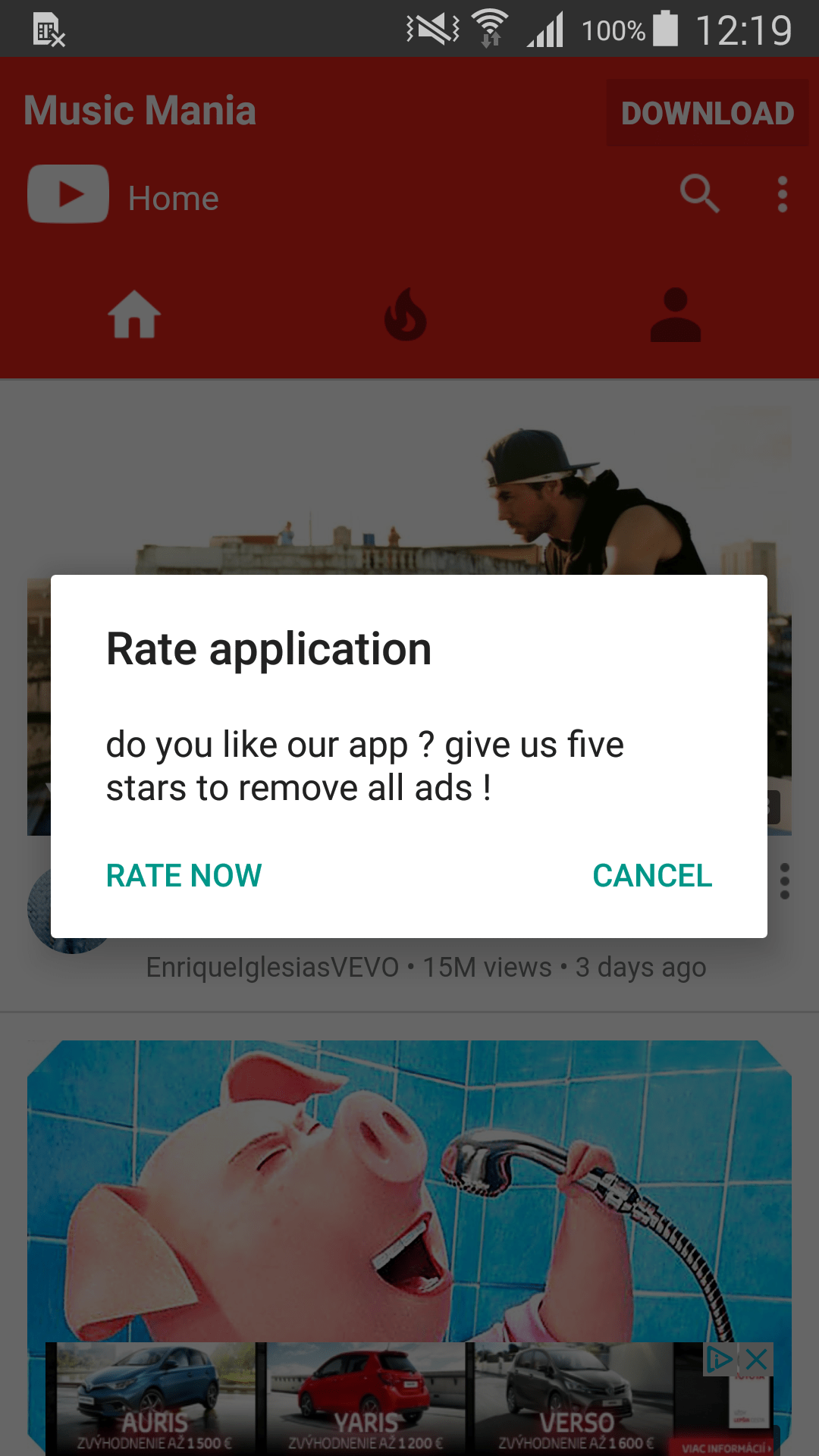Open the singing pig video
Viewport: 819px width, 1456px height.
(409, 1191)
